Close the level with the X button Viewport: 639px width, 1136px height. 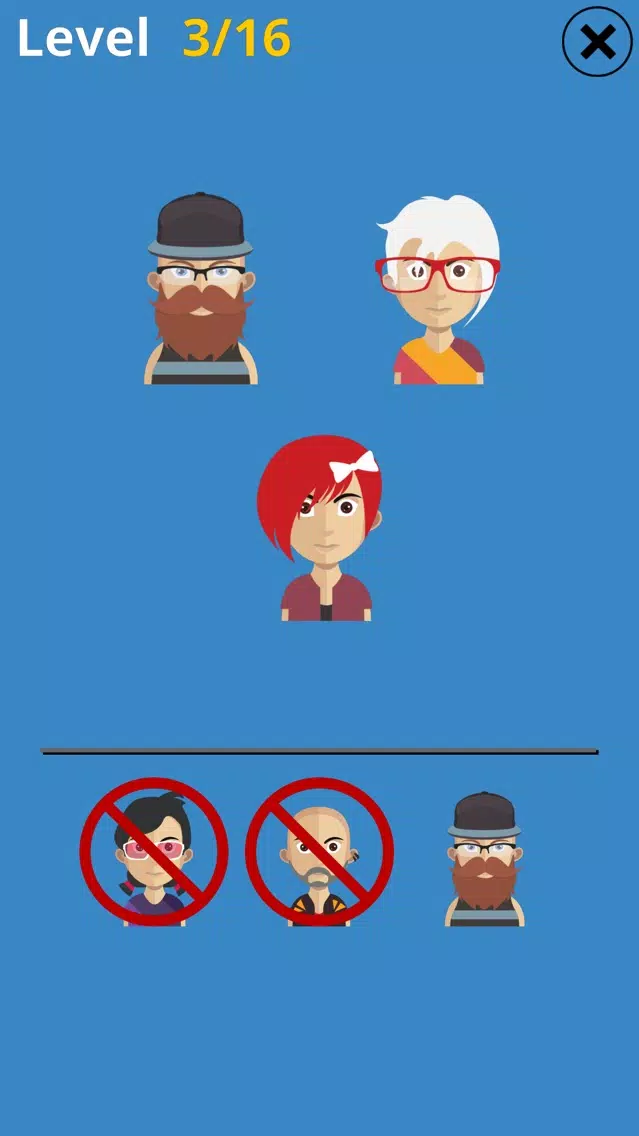pos(597,42)
